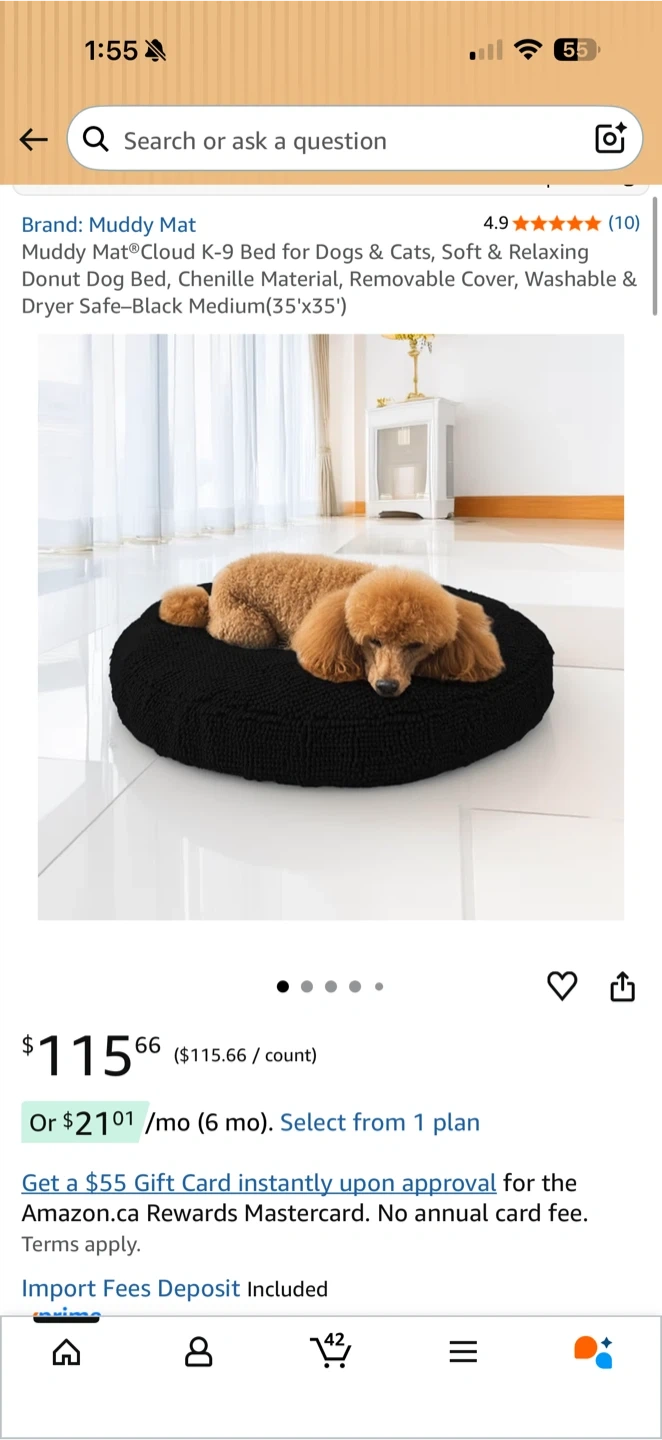This screenshot has height=1440, width=662.
Task: Open the dog bed product image
Action: coord(331,627)
